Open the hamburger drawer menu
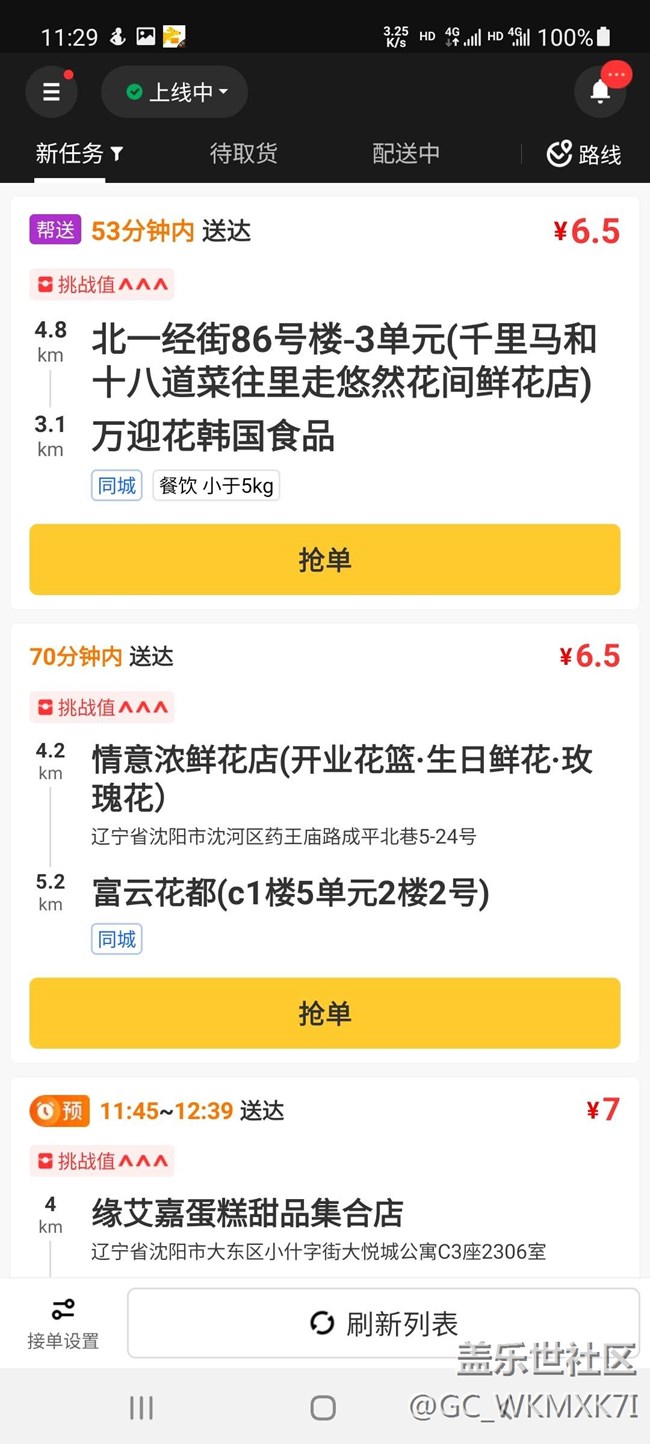650x1444 pixels. click(51, 92)
